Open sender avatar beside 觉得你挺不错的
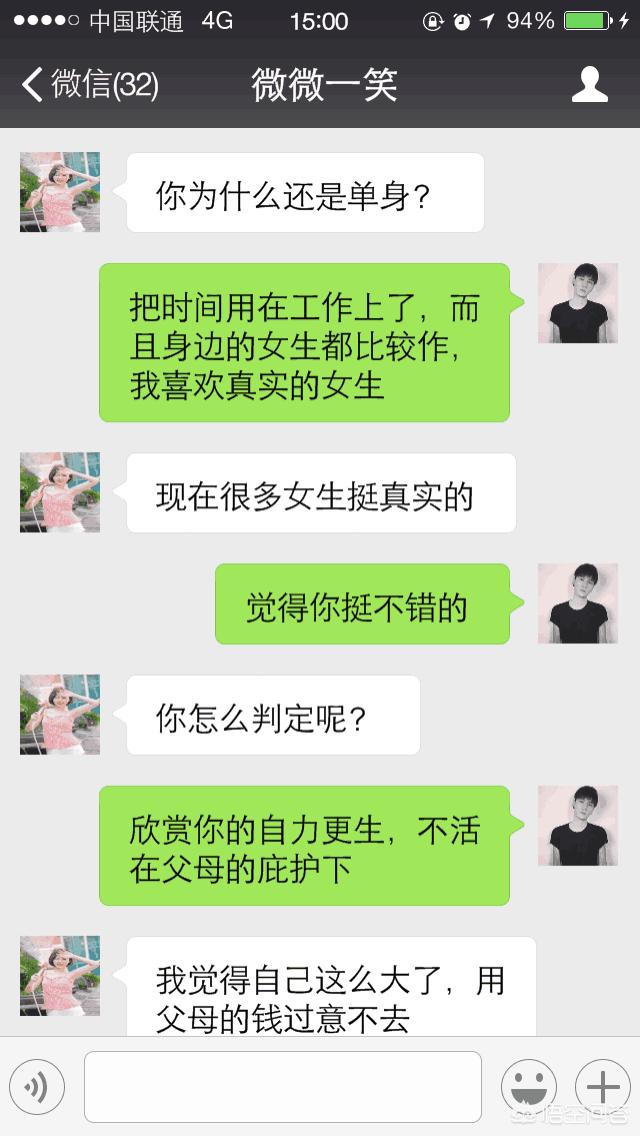 [x=578, y=603]
